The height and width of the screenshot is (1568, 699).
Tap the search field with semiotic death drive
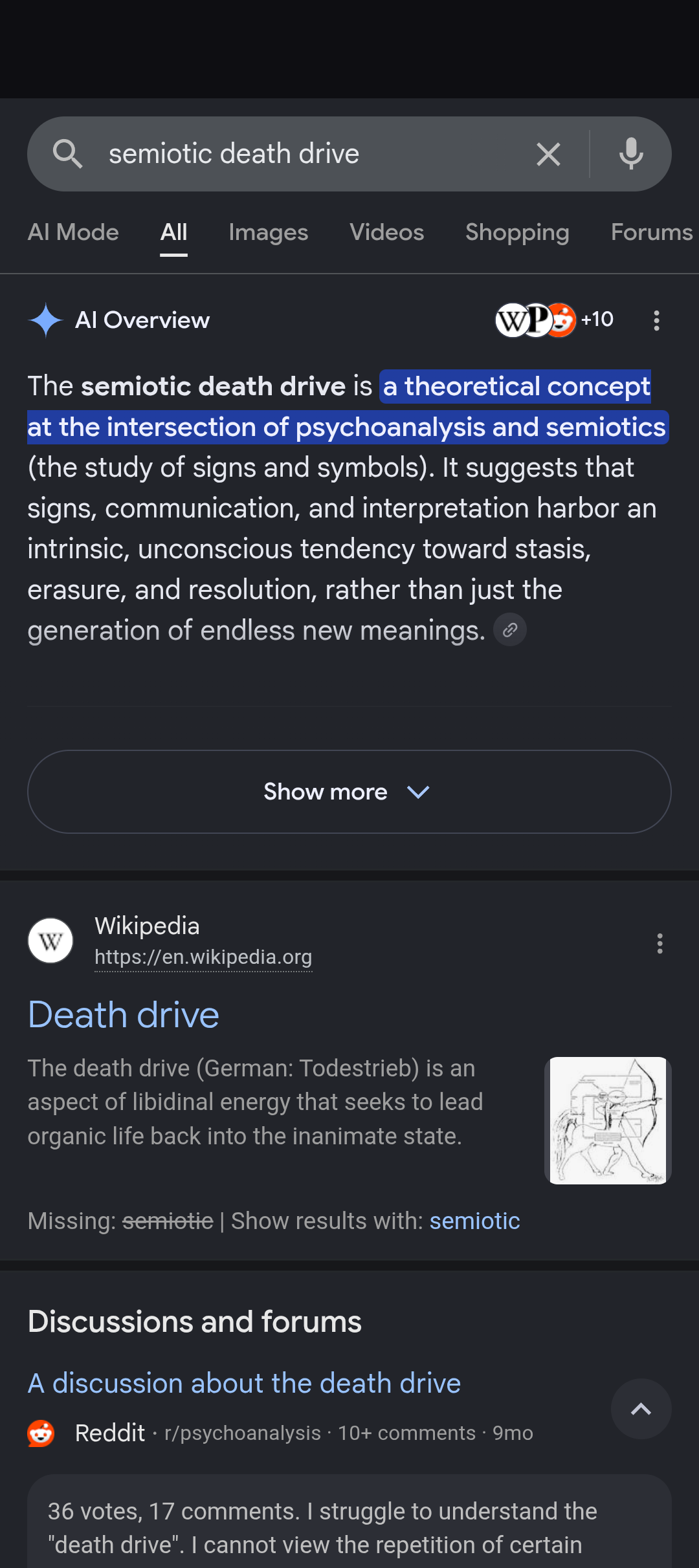click(x=311, y=154)
